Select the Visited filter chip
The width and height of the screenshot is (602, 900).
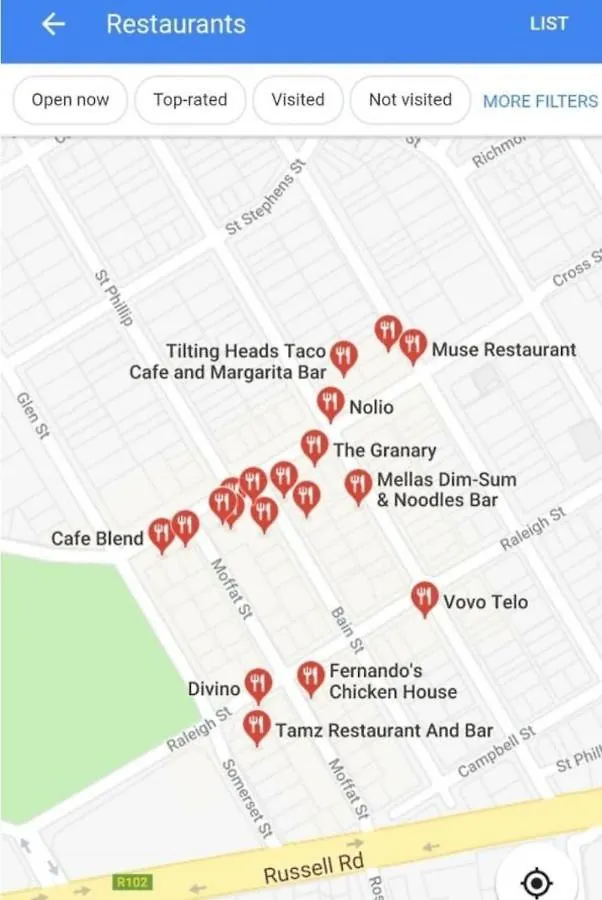pos(298,100)
